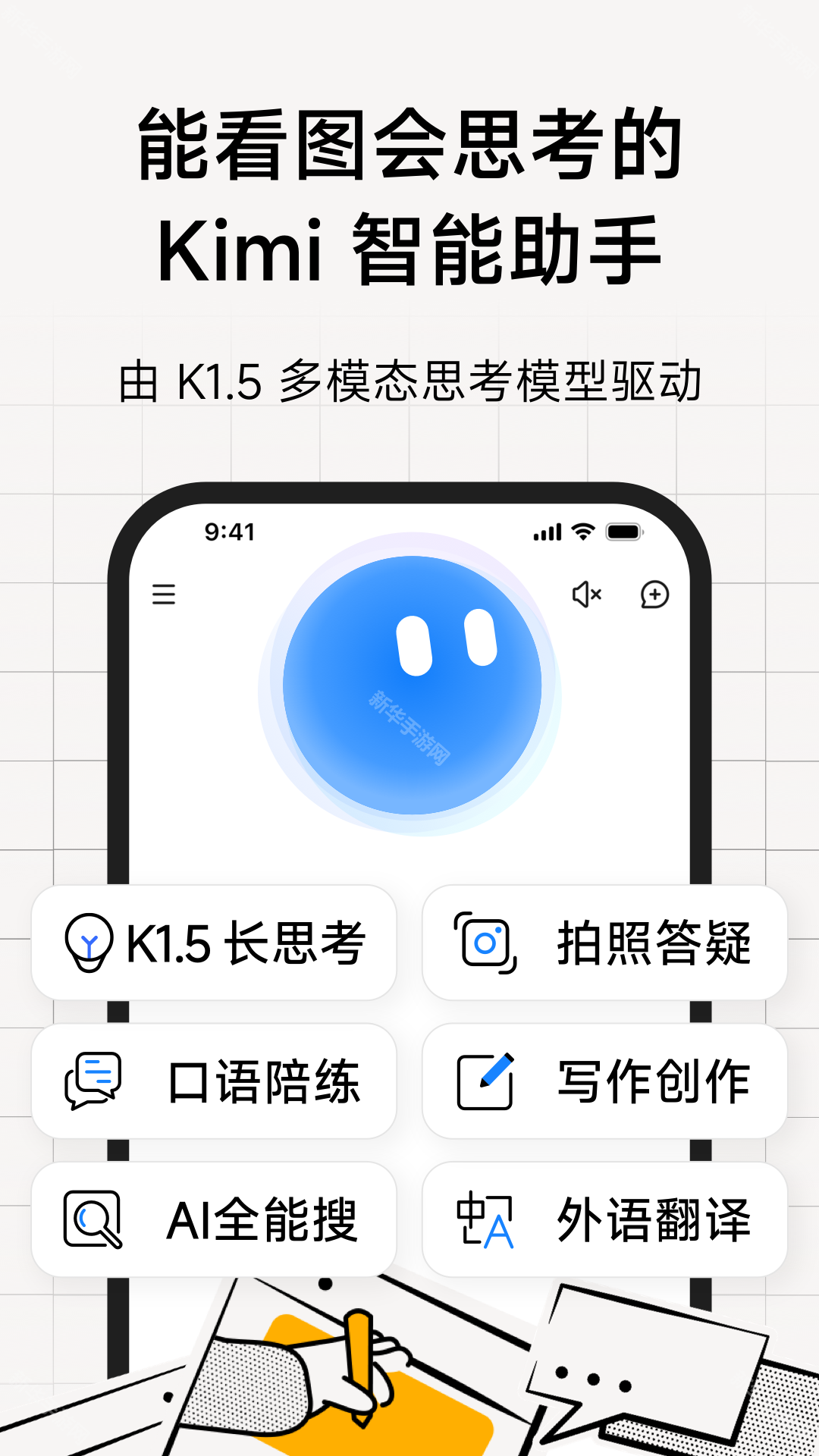Mute Kimi's voice with the speaker icon

[x=586, y=596]
